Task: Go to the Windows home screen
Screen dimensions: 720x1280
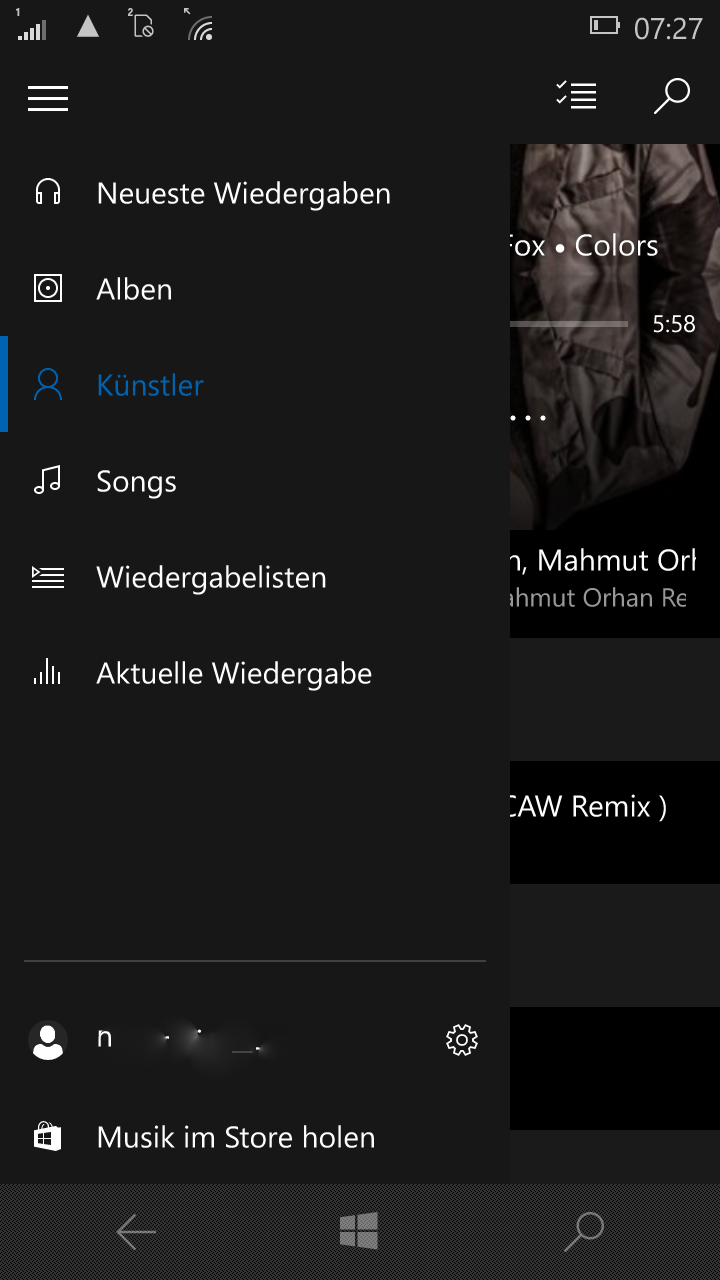Action: pyautogui.click(x=359, y=1232)
